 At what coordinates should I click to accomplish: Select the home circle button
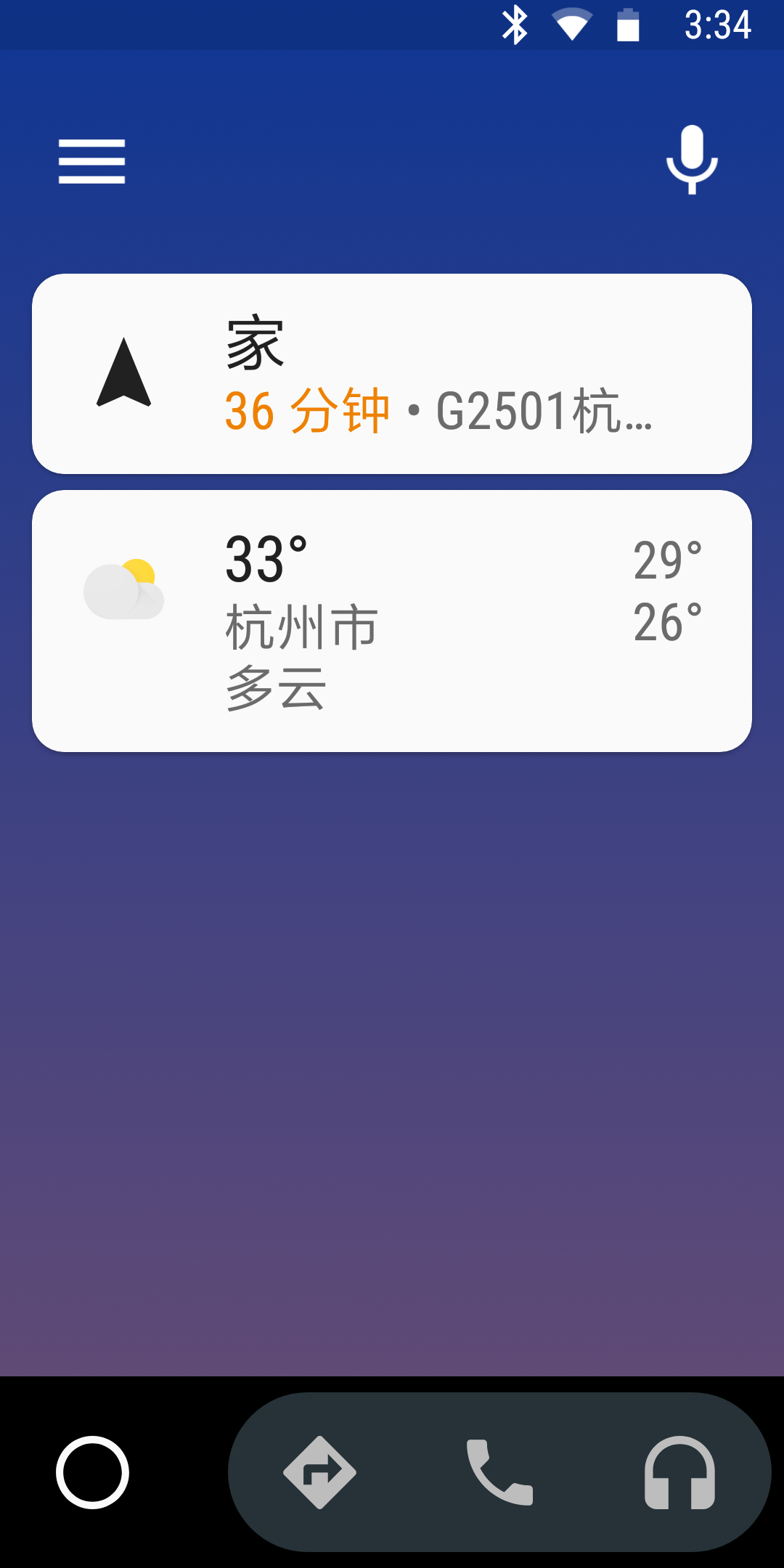point(91,1472)
